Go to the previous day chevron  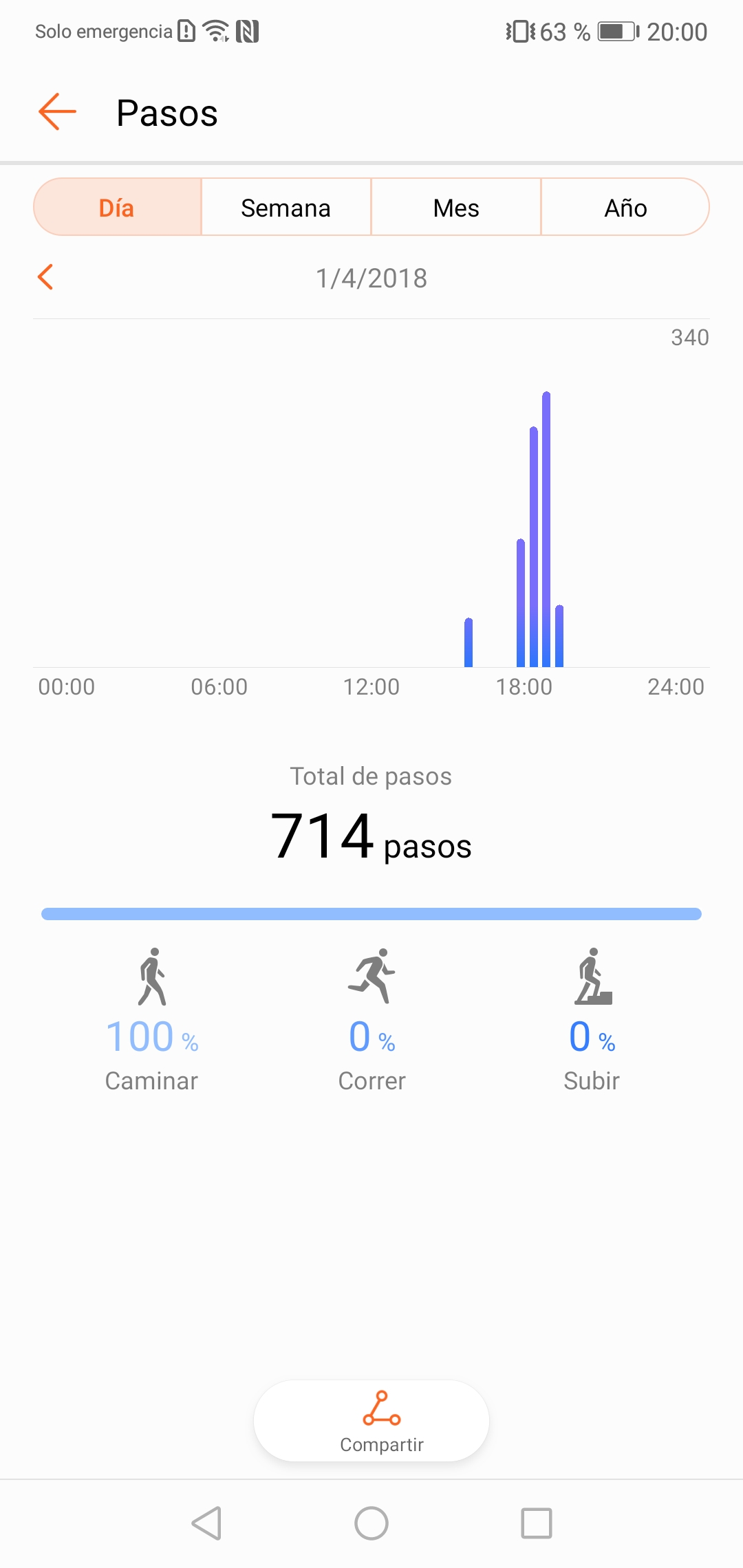tap(45, 277)
